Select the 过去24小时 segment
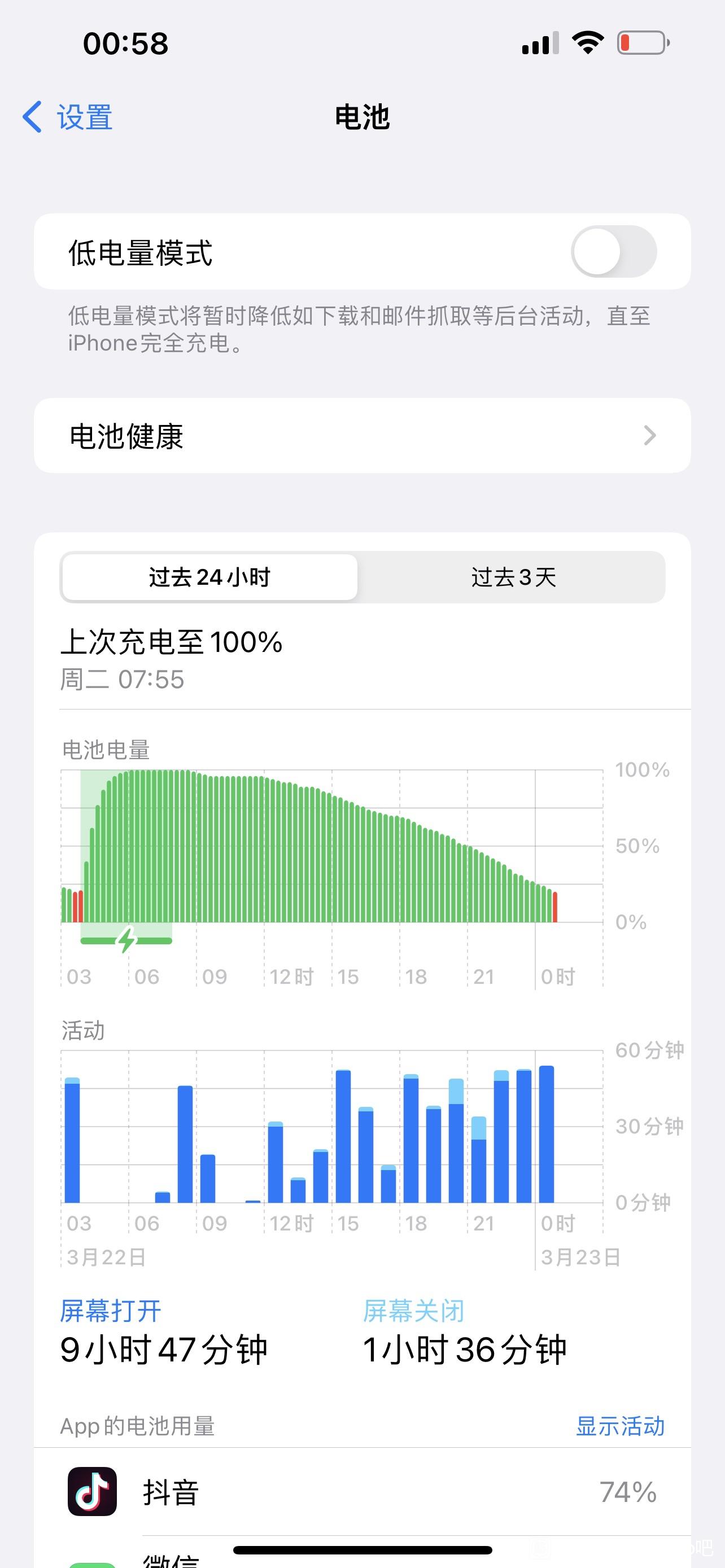Viewport: 725px width, 1568px height. [x=209, y=577]
